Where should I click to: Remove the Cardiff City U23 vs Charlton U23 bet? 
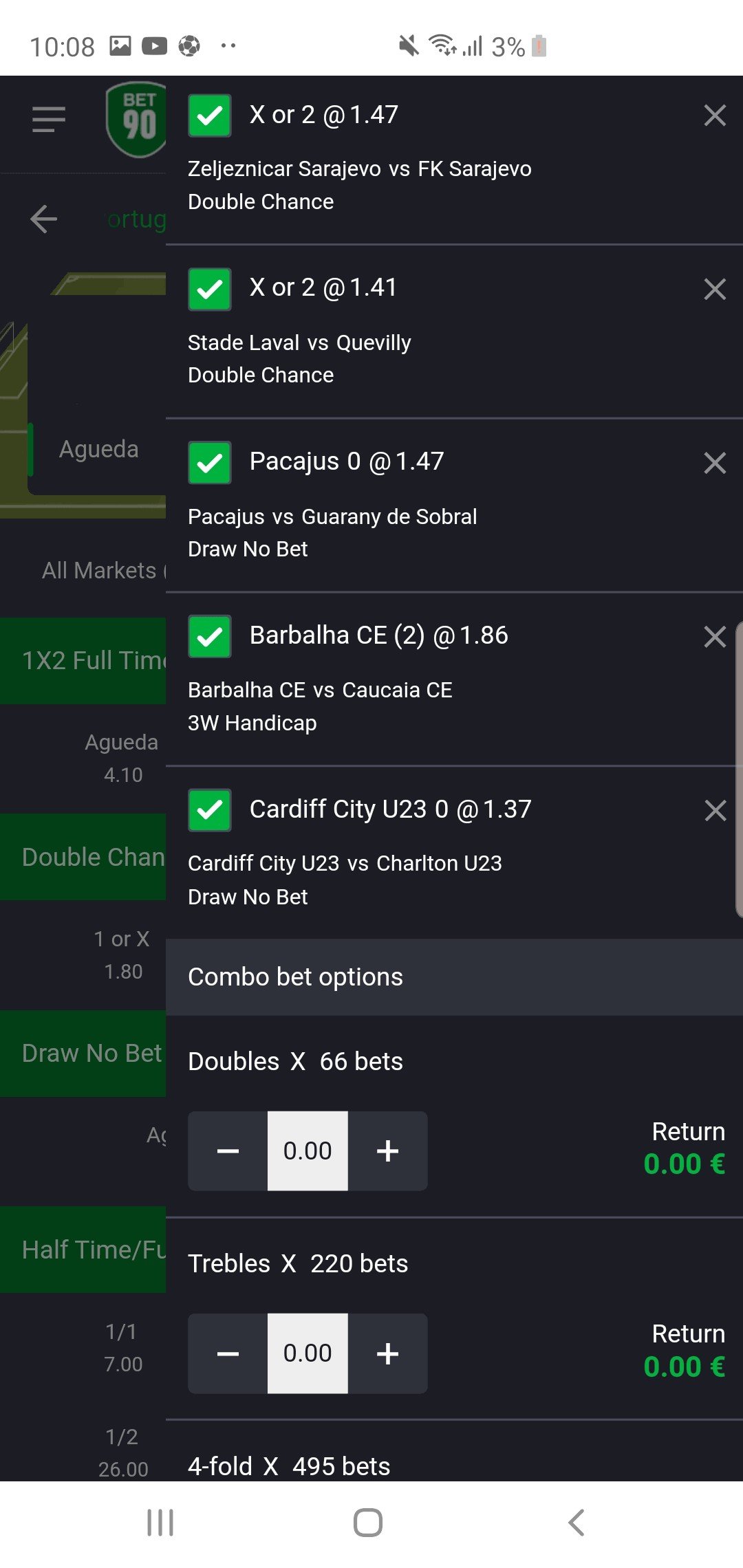pyautogui.click(x=715, y=810)
